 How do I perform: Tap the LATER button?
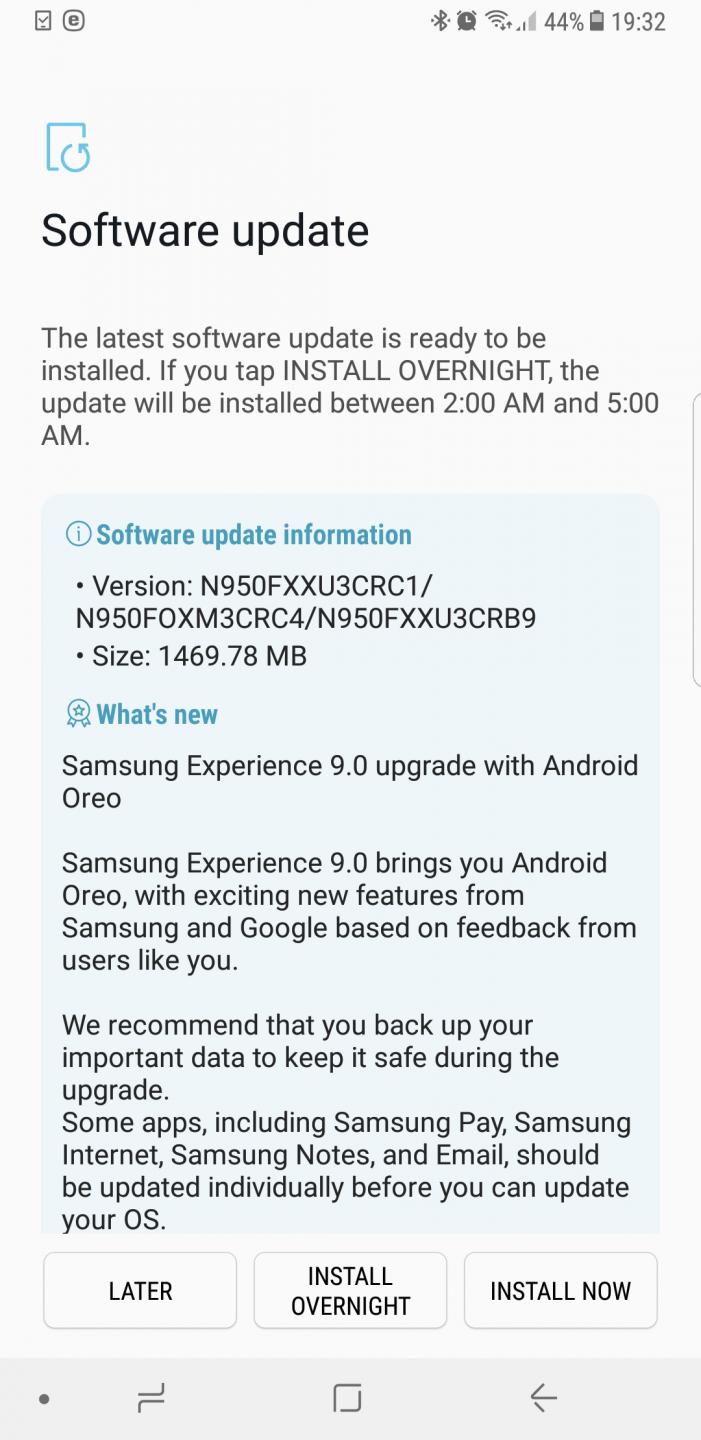click(x=140, y=1290)
